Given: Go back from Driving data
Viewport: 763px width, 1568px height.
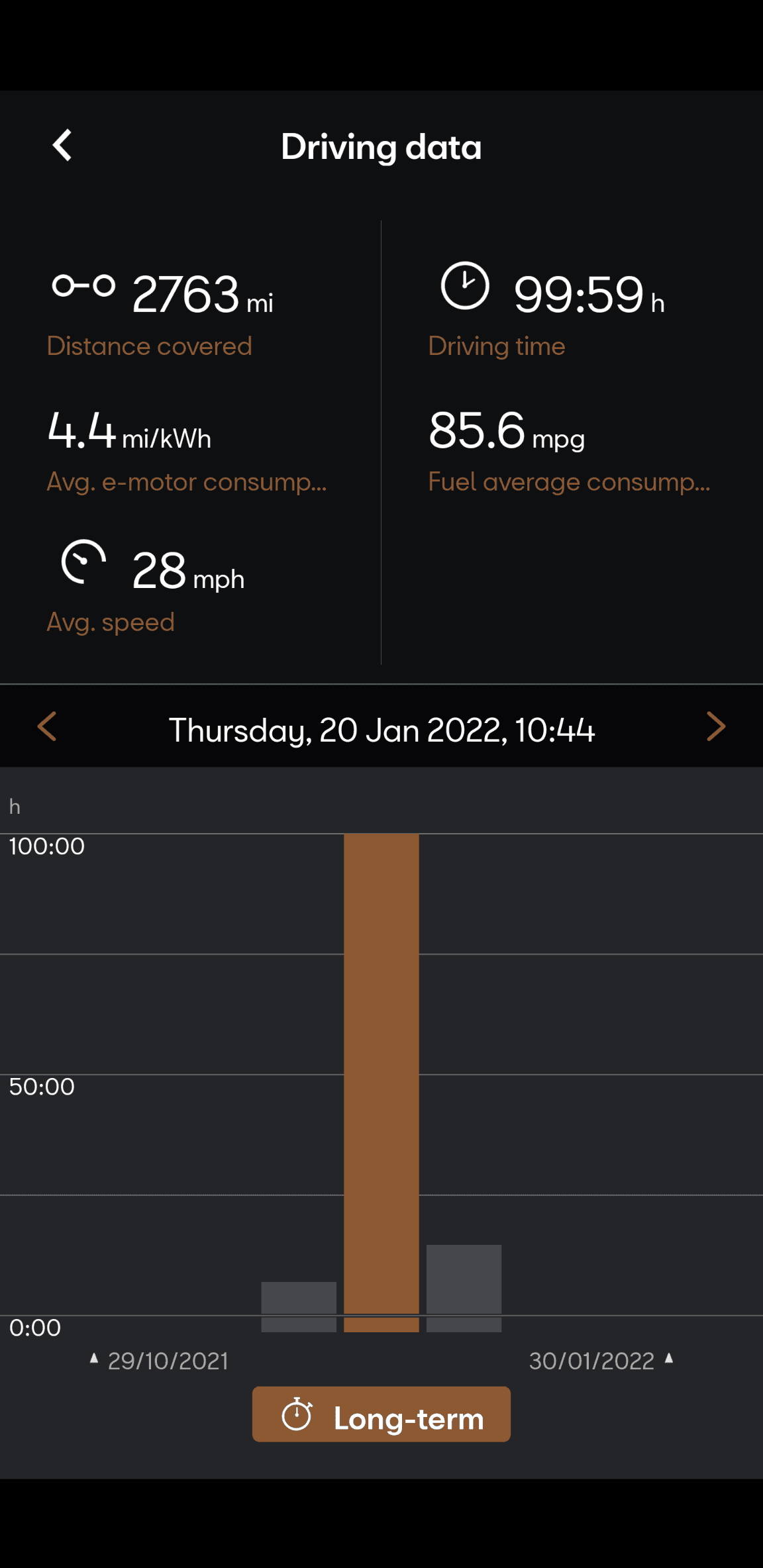Looking at the screenshot, I should coord(62,146).
